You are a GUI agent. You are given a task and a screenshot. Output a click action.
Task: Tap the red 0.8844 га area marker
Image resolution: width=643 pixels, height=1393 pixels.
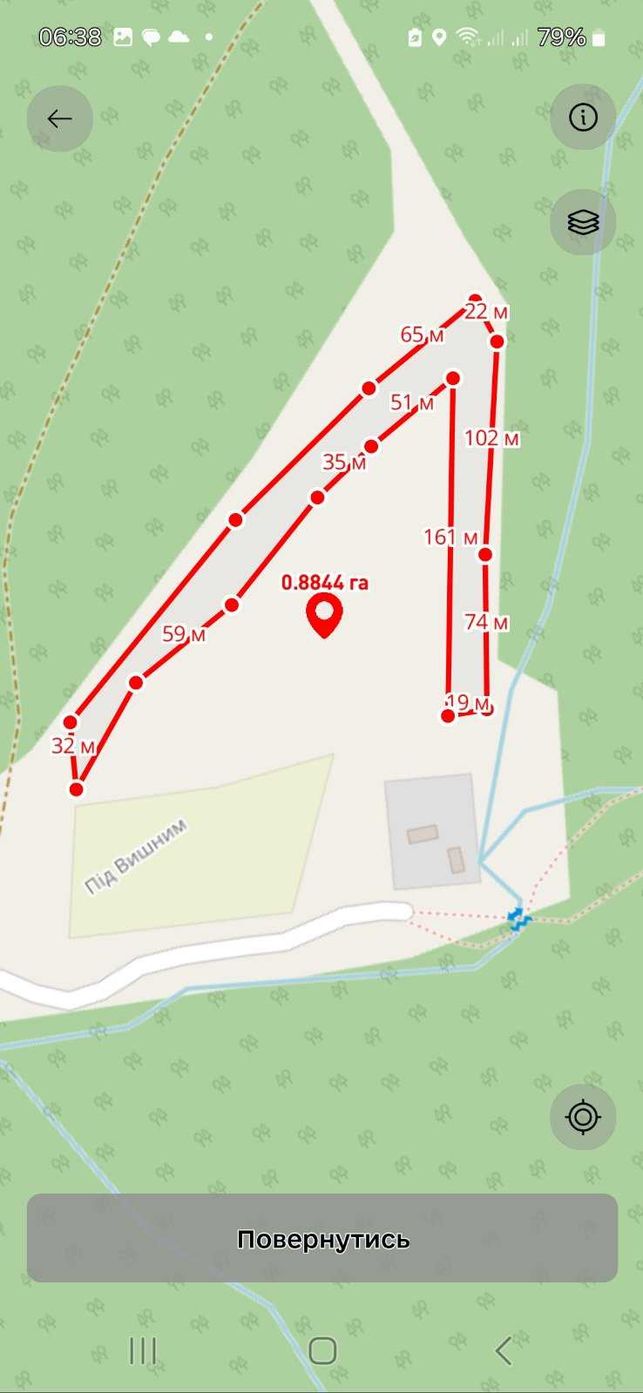coord(324,616)
